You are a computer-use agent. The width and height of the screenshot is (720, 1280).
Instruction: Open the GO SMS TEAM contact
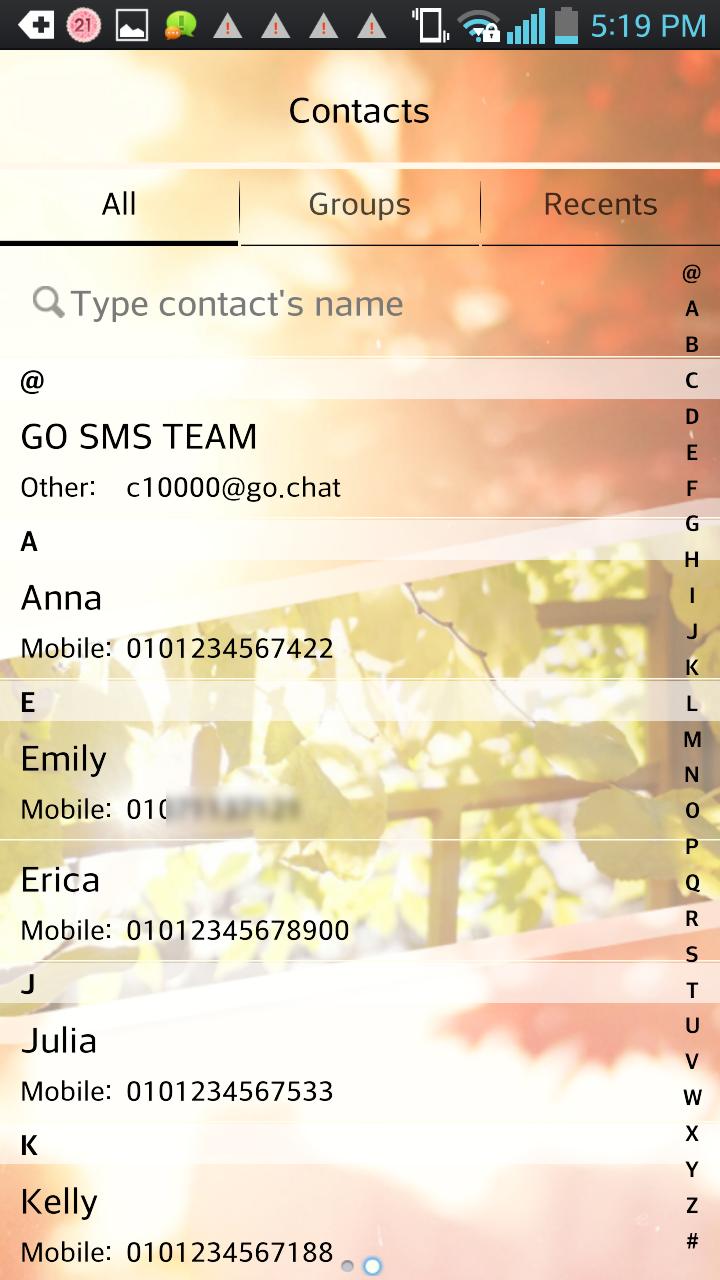pyautogui.click(x=180, y=459)
